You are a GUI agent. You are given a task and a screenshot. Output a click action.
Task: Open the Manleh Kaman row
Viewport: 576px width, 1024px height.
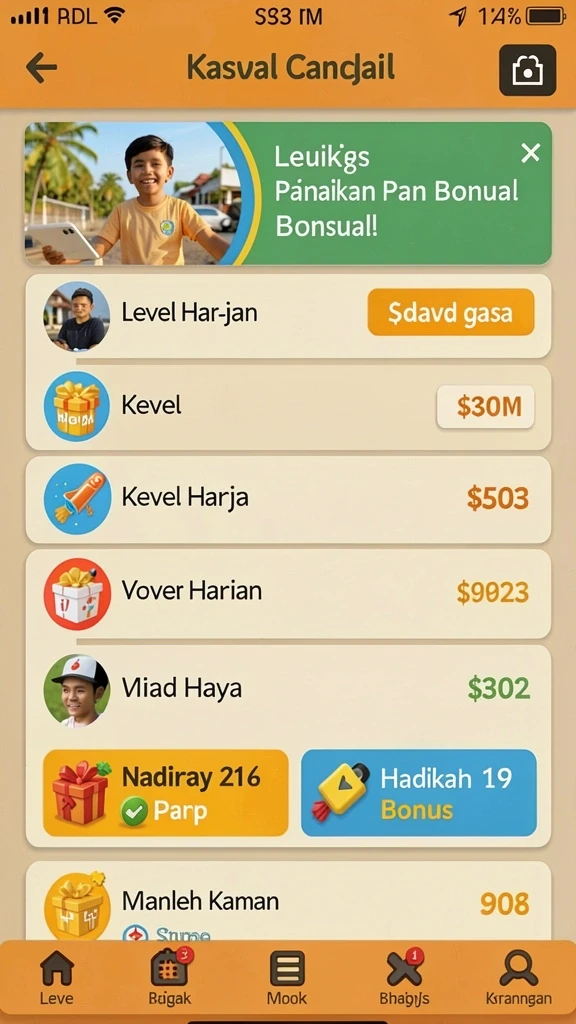pyautogui.click(x=288, y=903)
